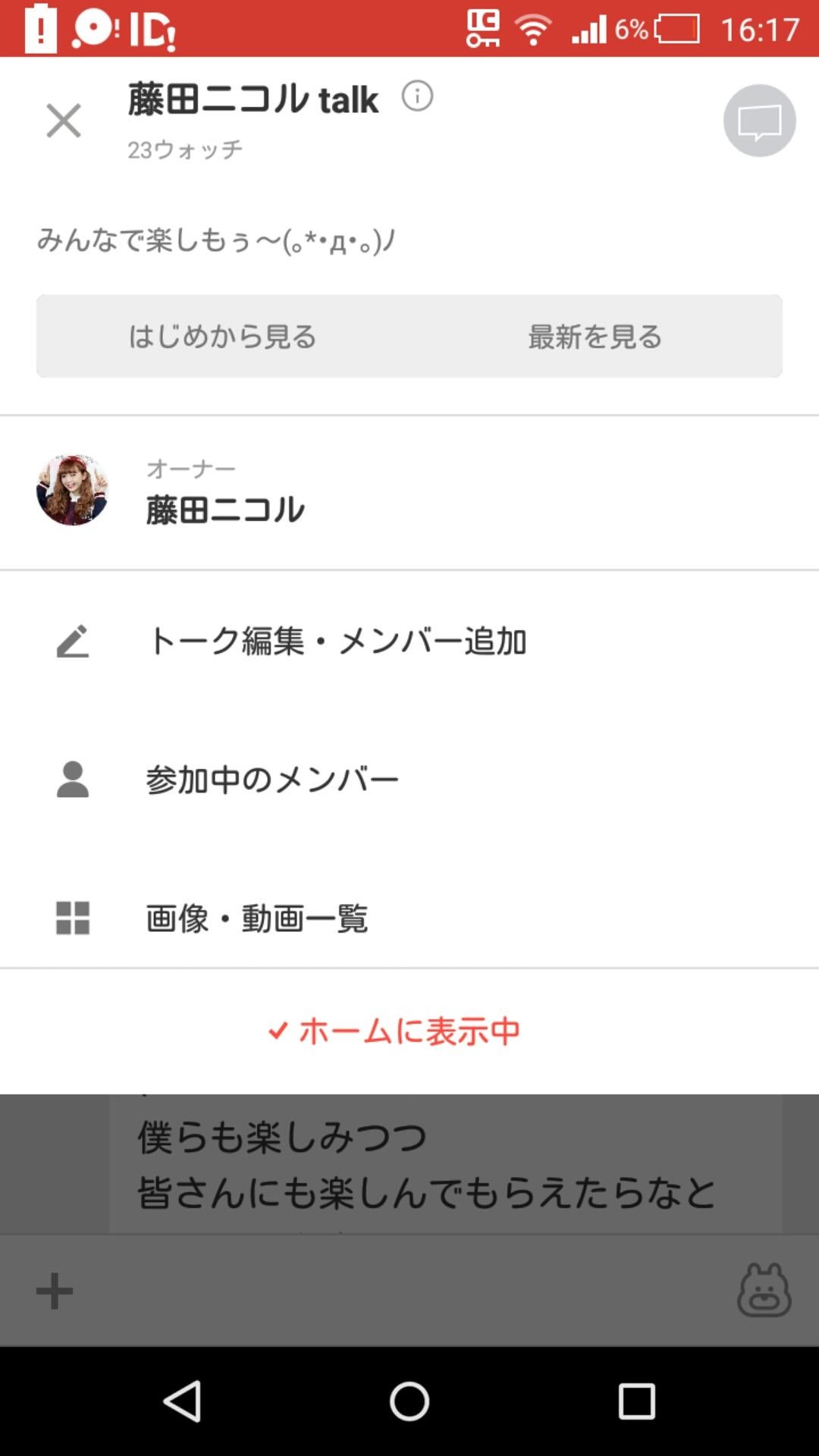The width and height of the screenshot is (819, 1456).
Task: Tap the 23ウォッチ label
Action: tap(184, 149)
